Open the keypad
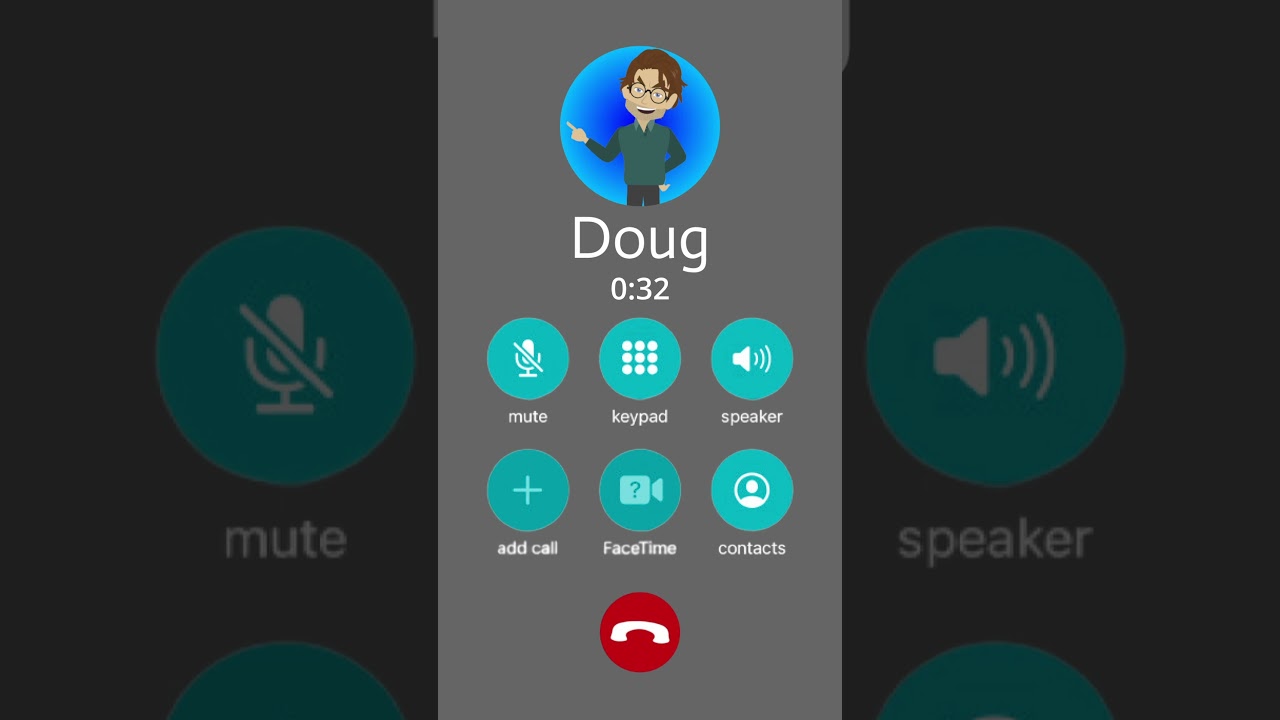This screenshot has height=720, width=1280. point(640,359)
